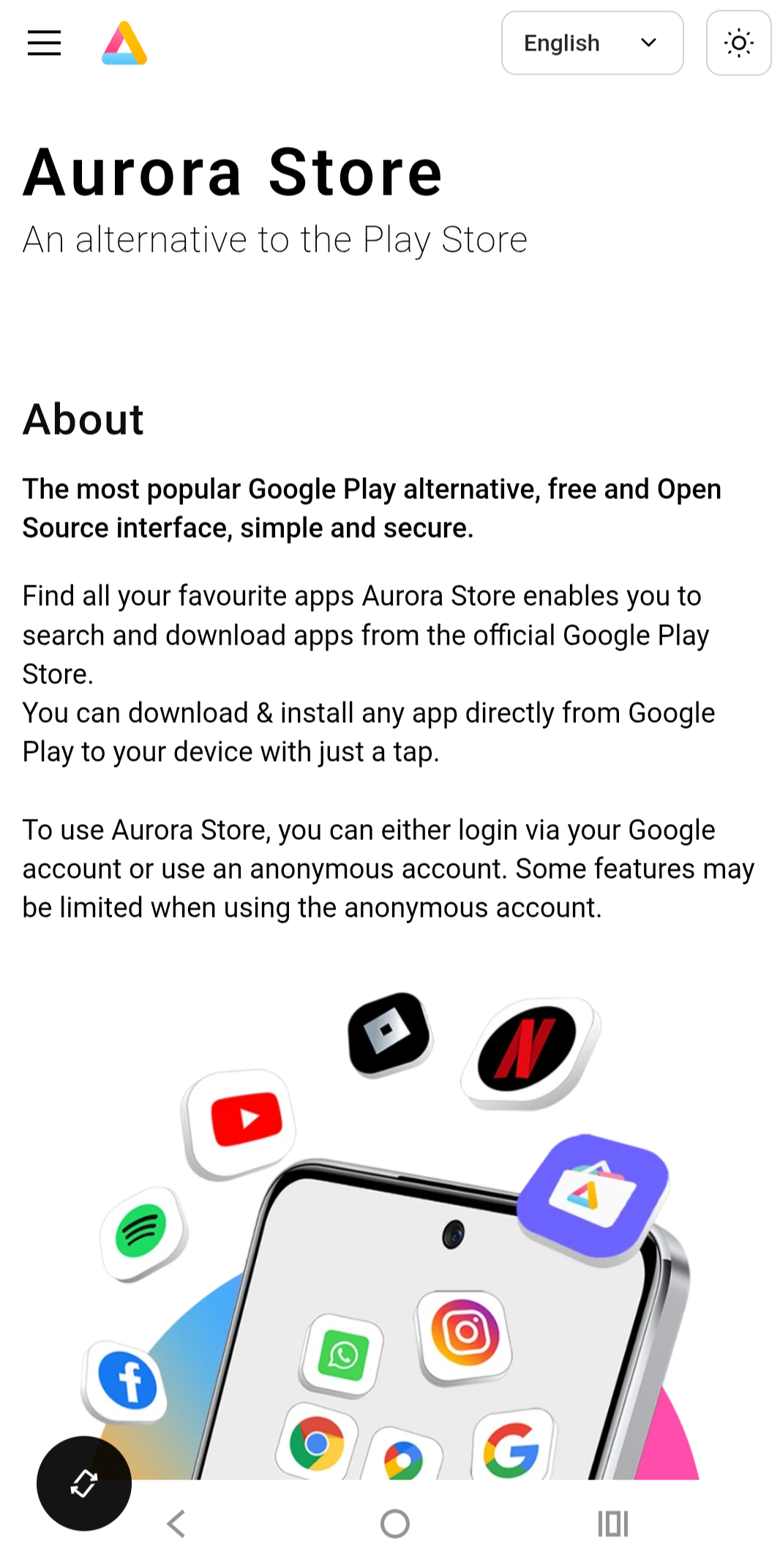Tap the Aurora logo to go home
The width and height of the screenshot is (780, 1568).
(124, 43)
